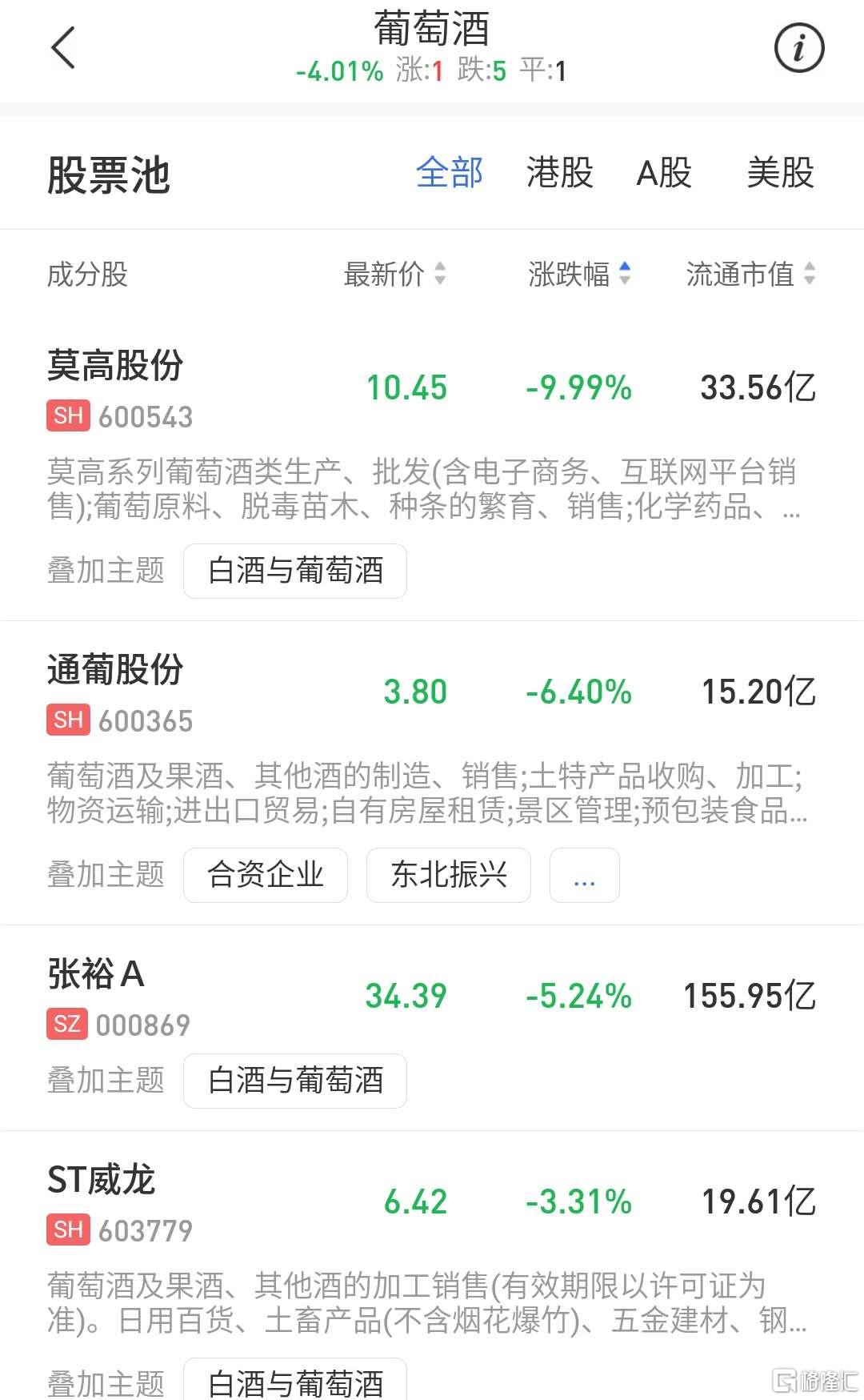Go back using the top-left arrow
This screenshot has height=1400, width=864.
(x=63, y=47)
